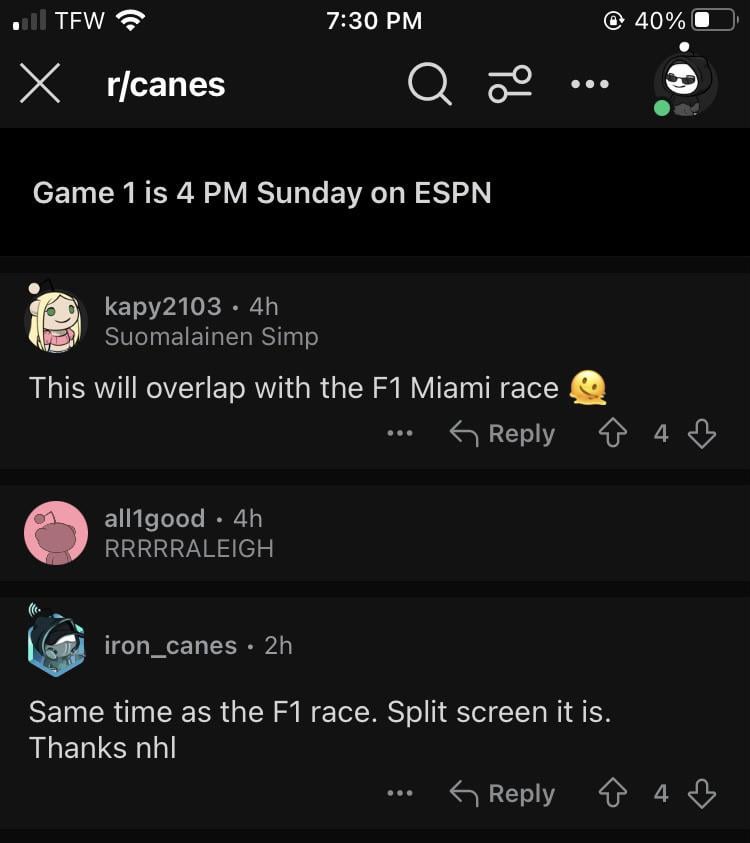
Task: Open the comment sort options icon
Action: [x=509, y=84]
